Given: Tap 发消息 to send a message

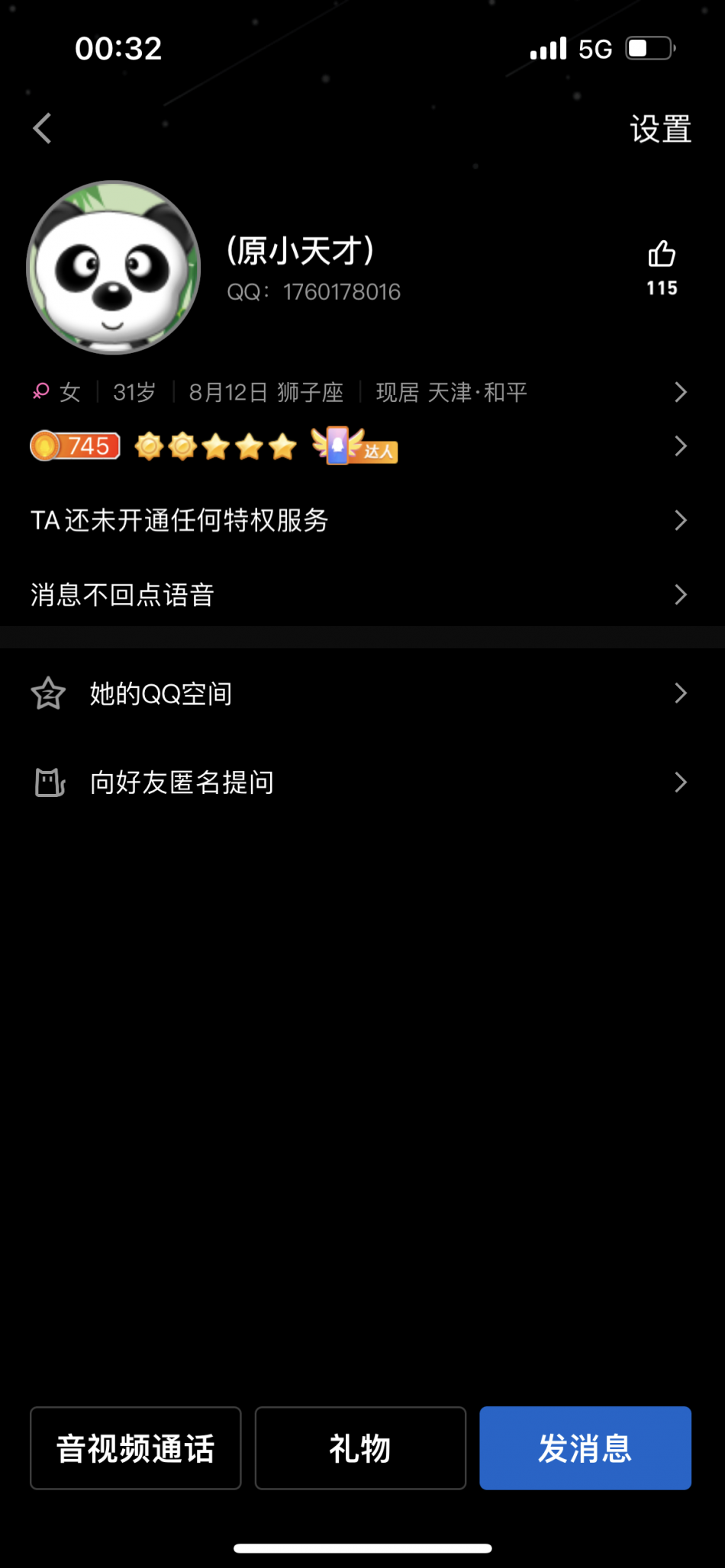Looking at the screenshot, I should [585, 1448].
